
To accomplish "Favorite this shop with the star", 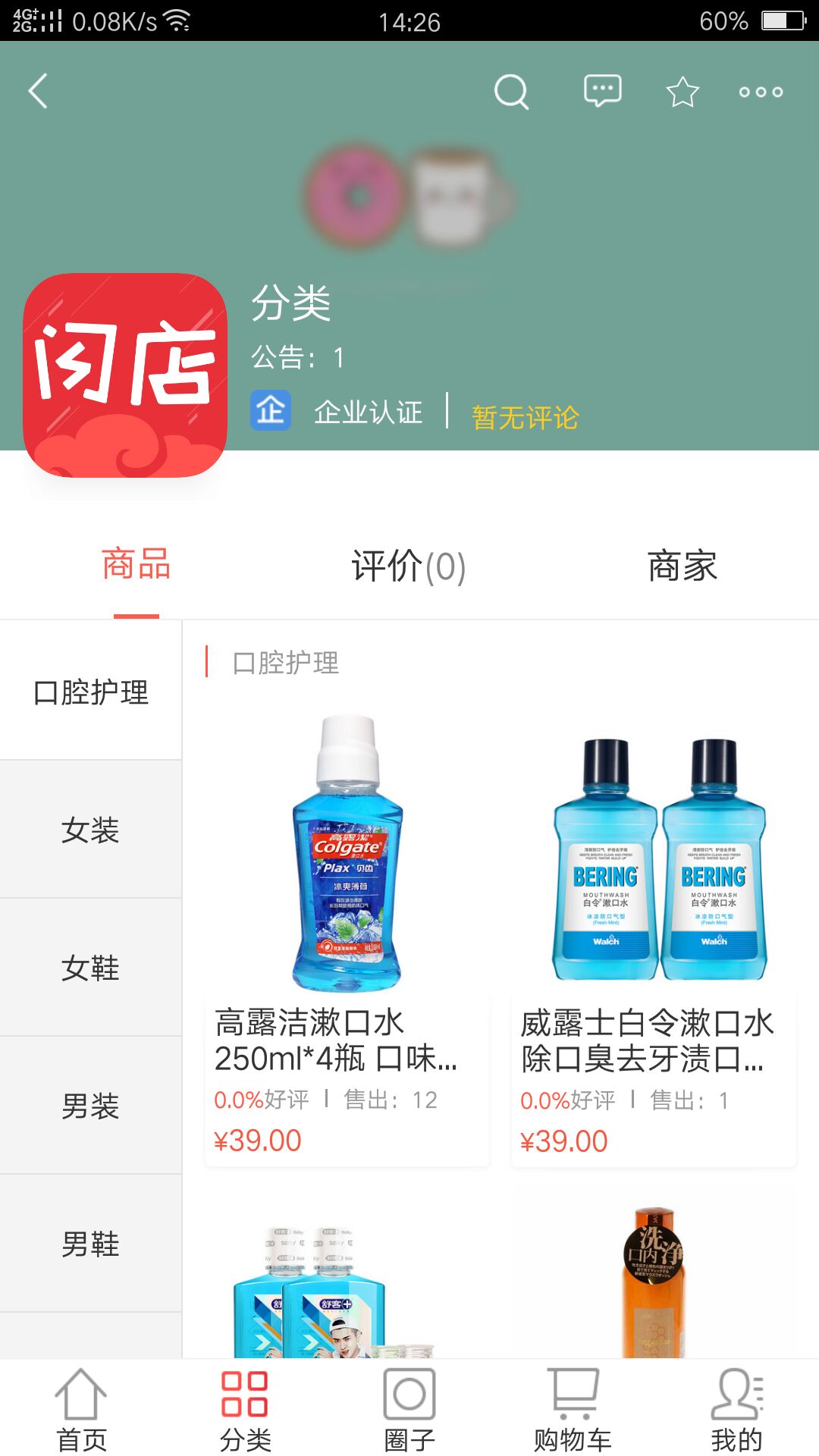I will (682, 92).
